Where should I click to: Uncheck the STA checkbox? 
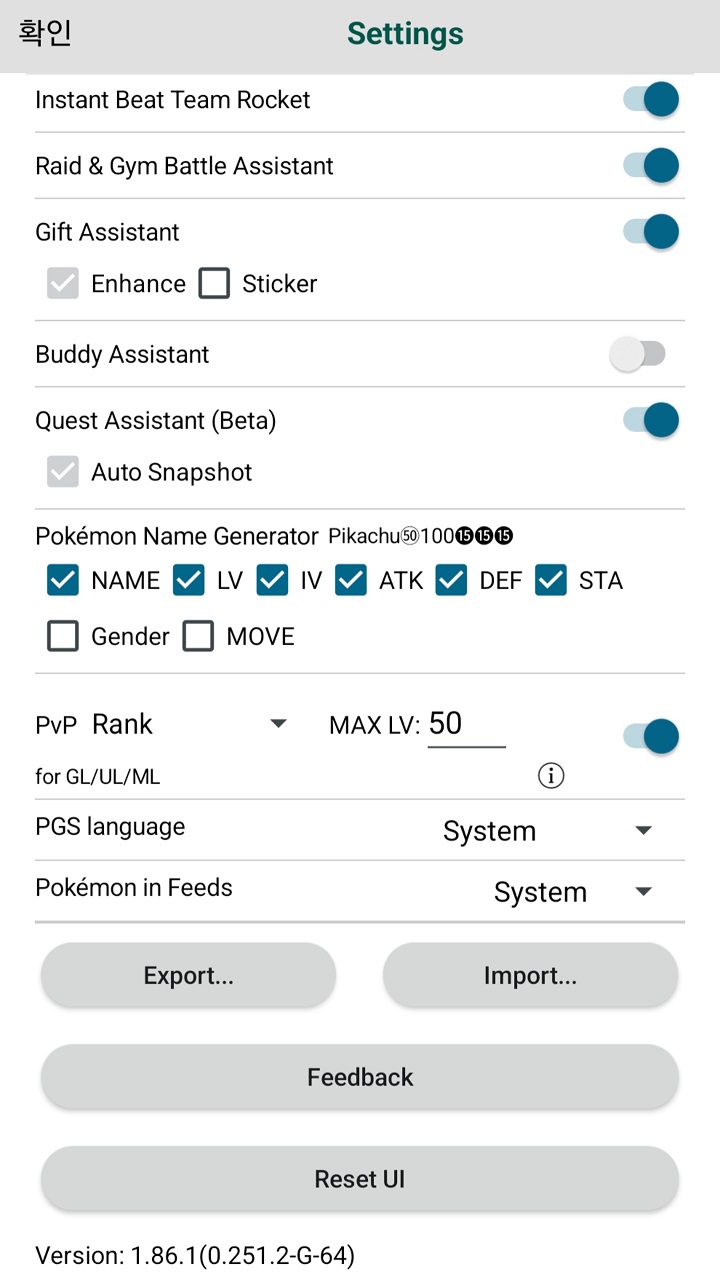[x=551, y=581]
